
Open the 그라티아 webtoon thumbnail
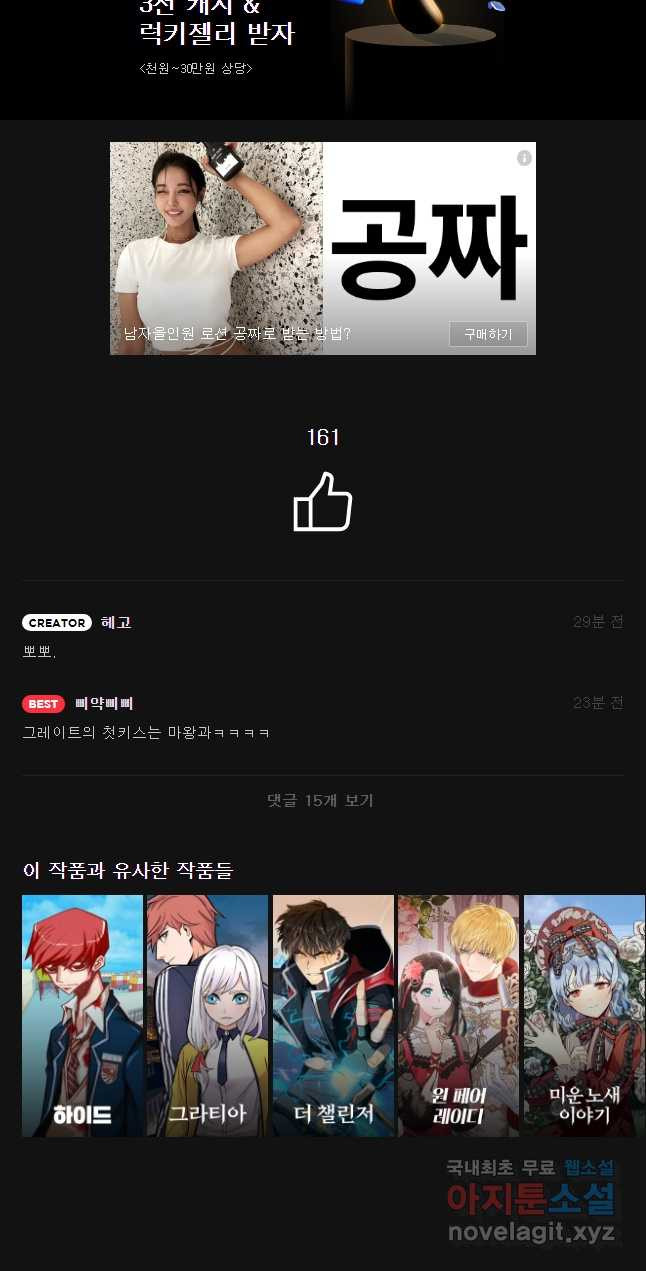pos(207,1015)
